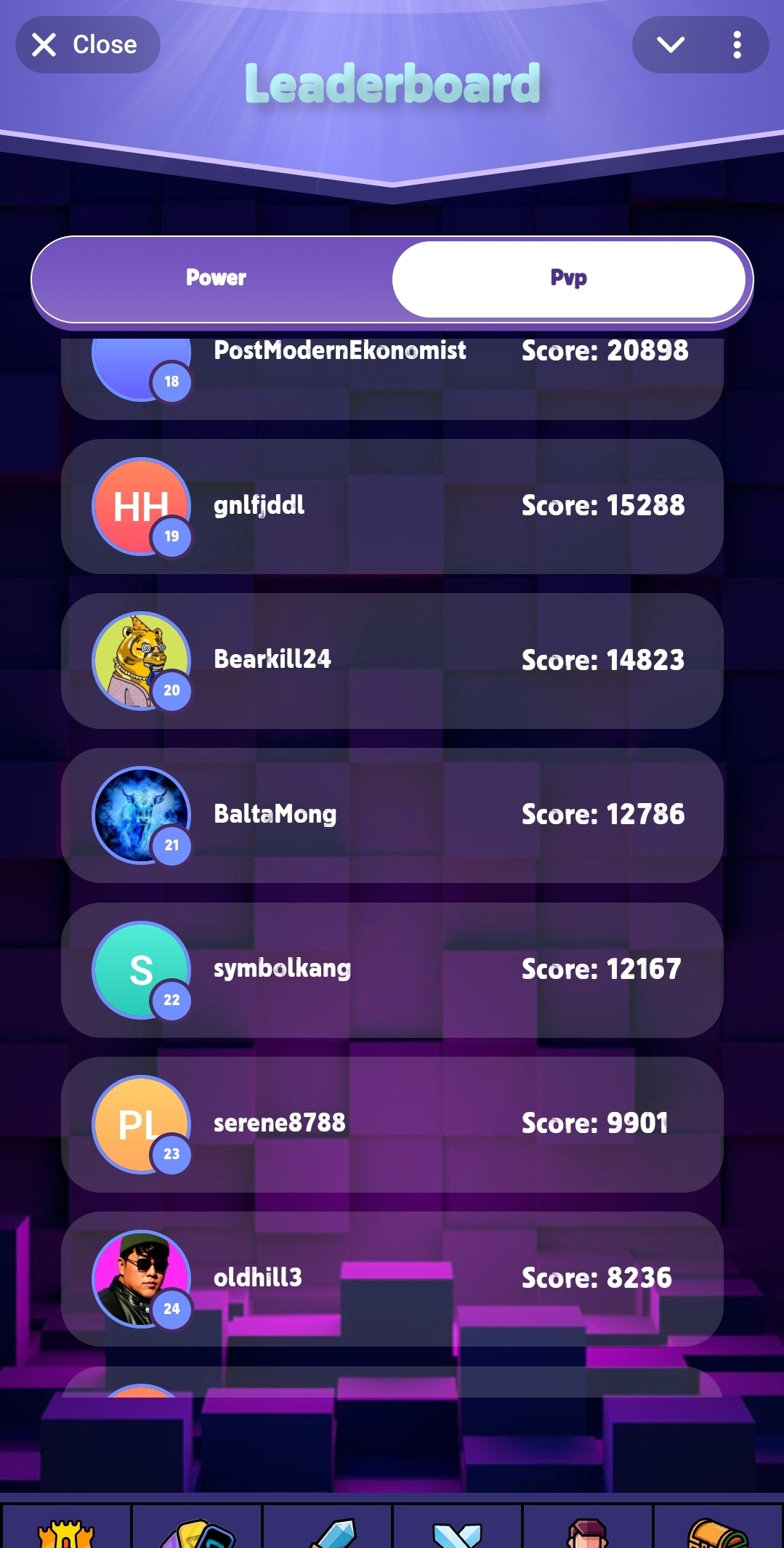This screenshot has height=1548, width=784.
Task: Switch to the Power leaderboard tab
Action: click(216, 278)
